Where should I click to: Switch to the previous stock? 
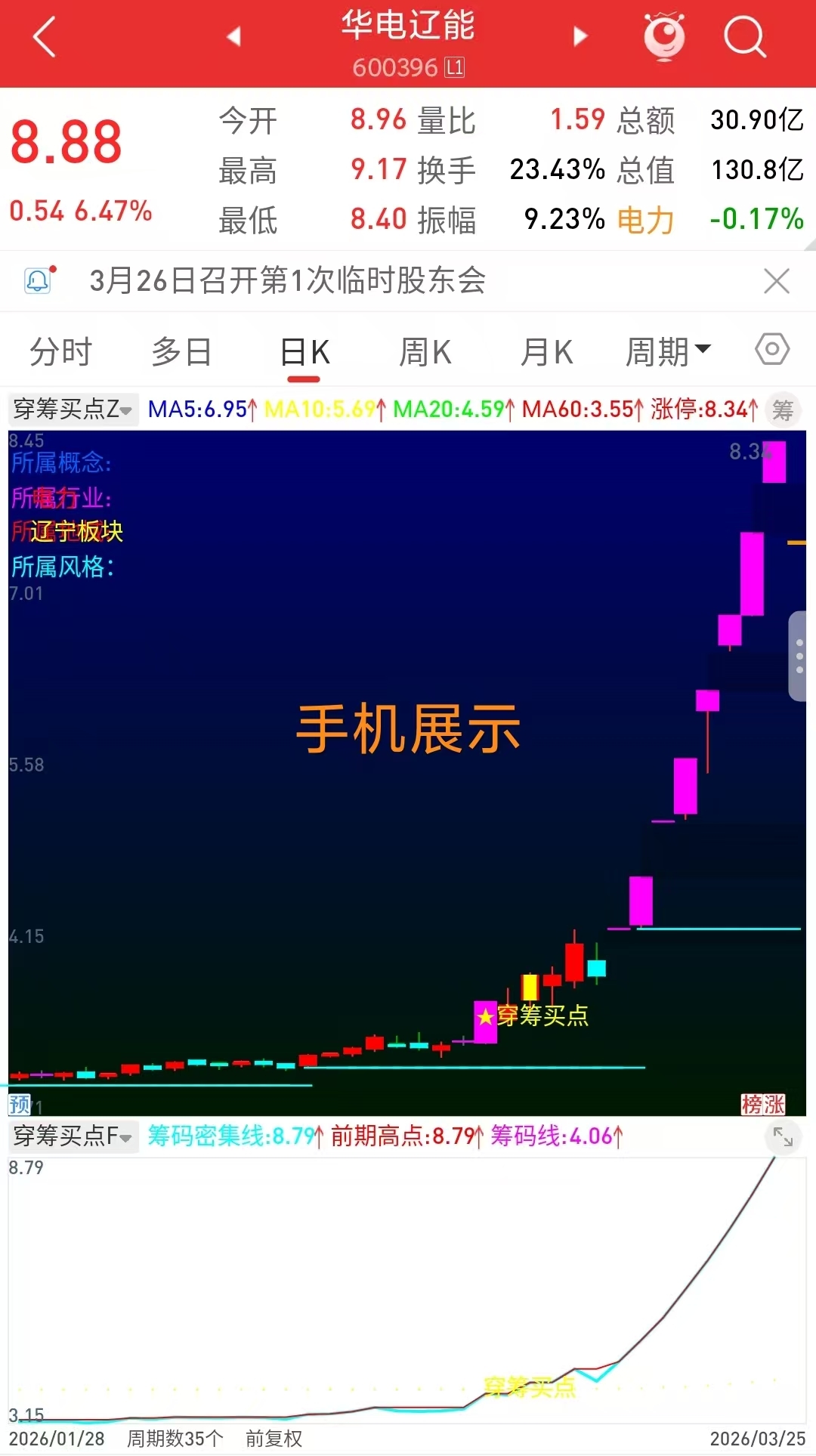pos(233,36)
